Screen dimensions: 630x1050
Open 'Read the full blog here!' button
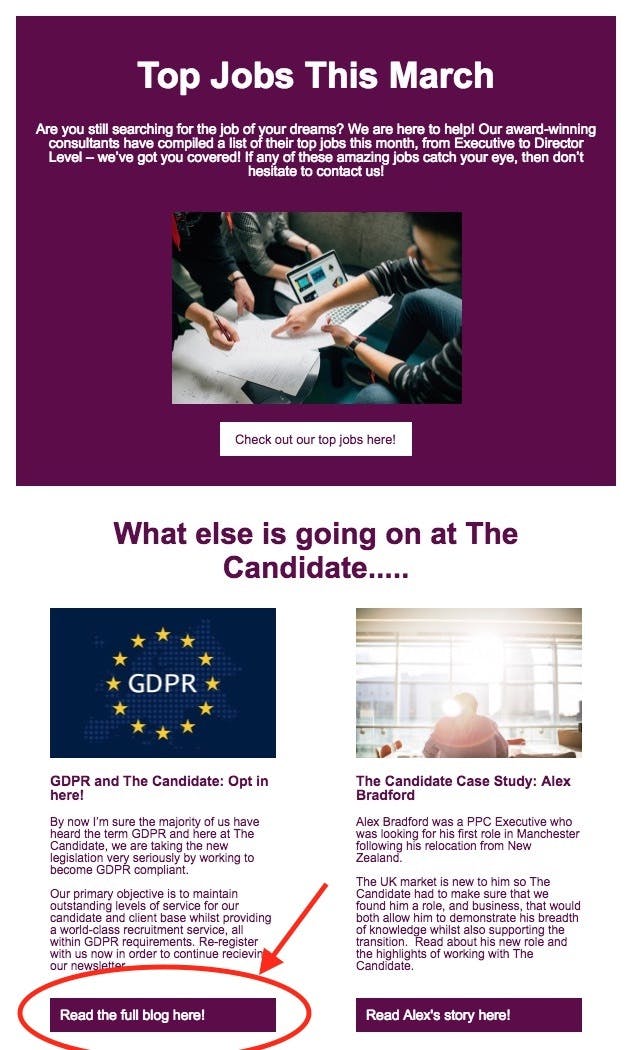[162, 1014]
